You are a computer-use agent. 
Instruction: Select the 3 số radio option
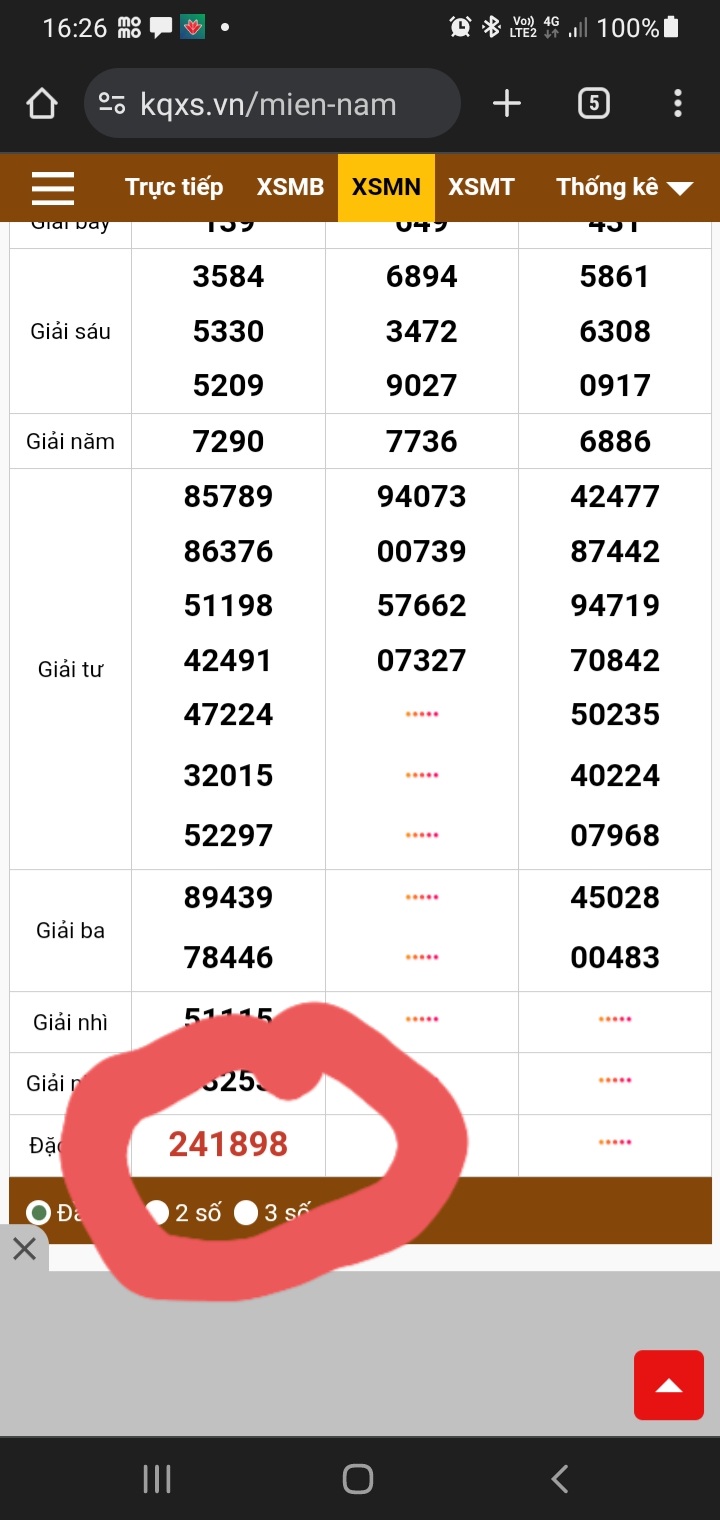tap(246, 1213)
